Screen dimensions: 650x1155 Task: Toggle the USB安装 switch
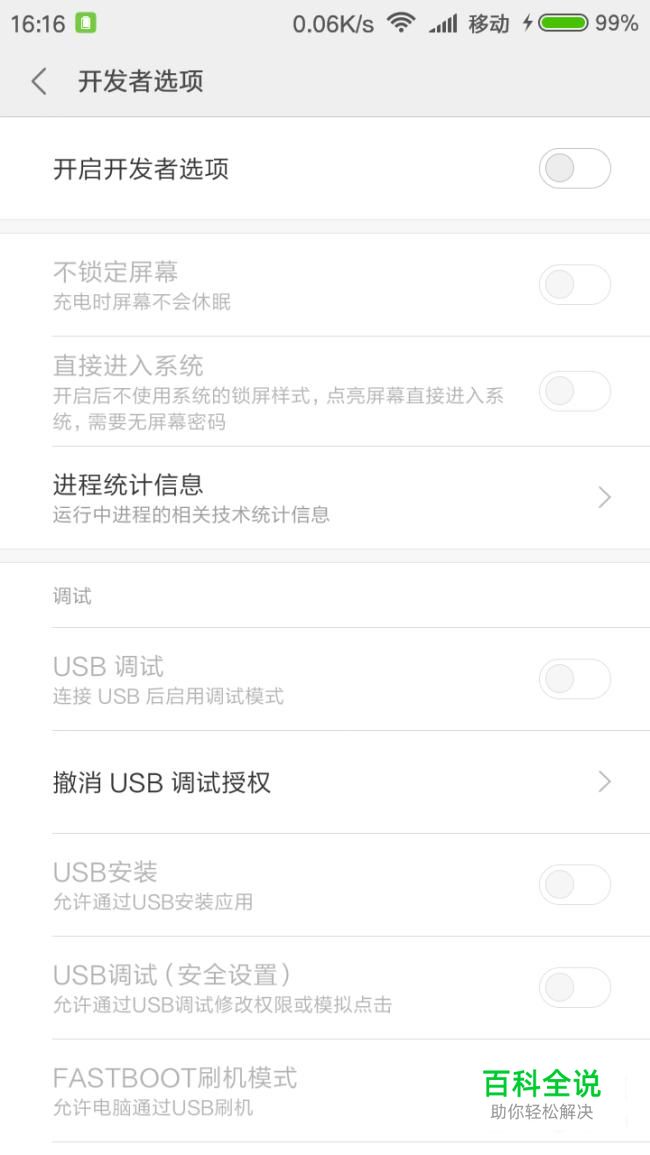[575, 885]
